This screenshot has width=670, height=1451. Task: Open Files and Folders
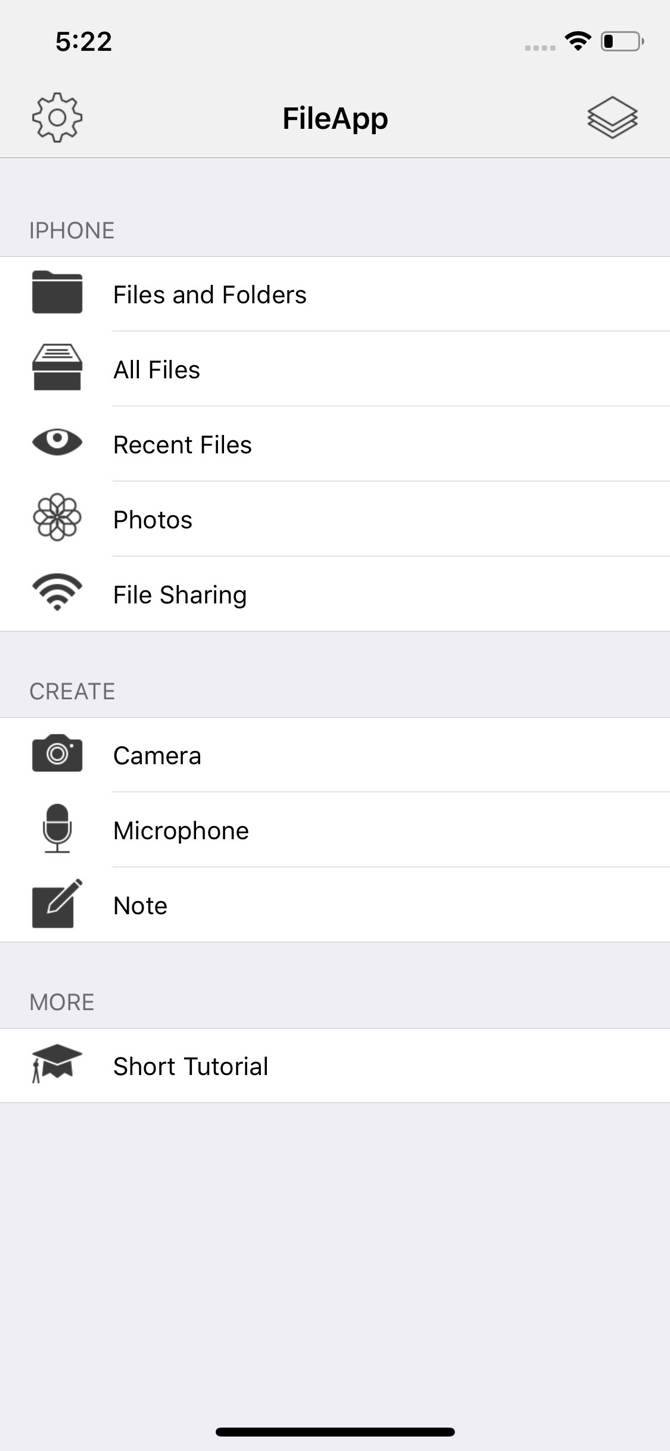click(210, 294)
